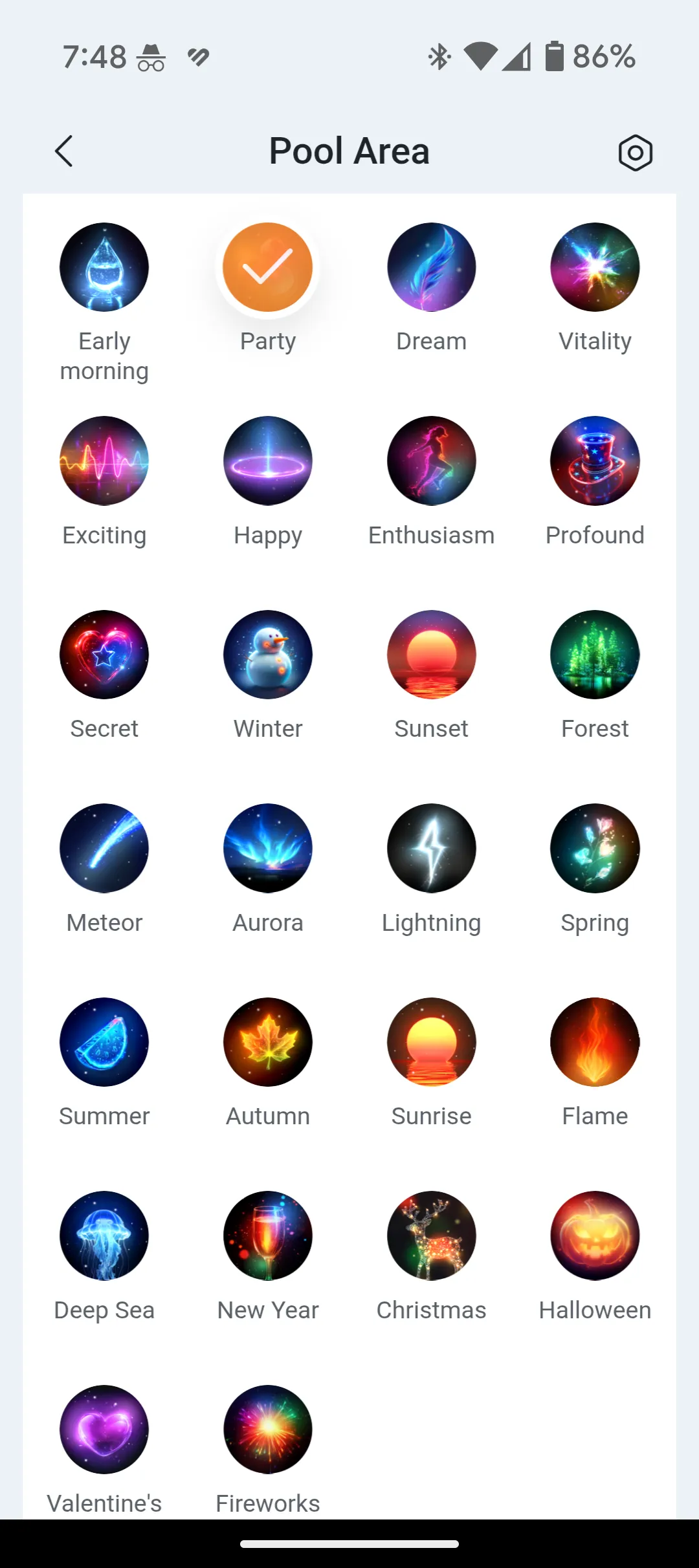Tap the selected Party scene
The width and height of the screenshot is (699, 1568).
click(267, 267)
